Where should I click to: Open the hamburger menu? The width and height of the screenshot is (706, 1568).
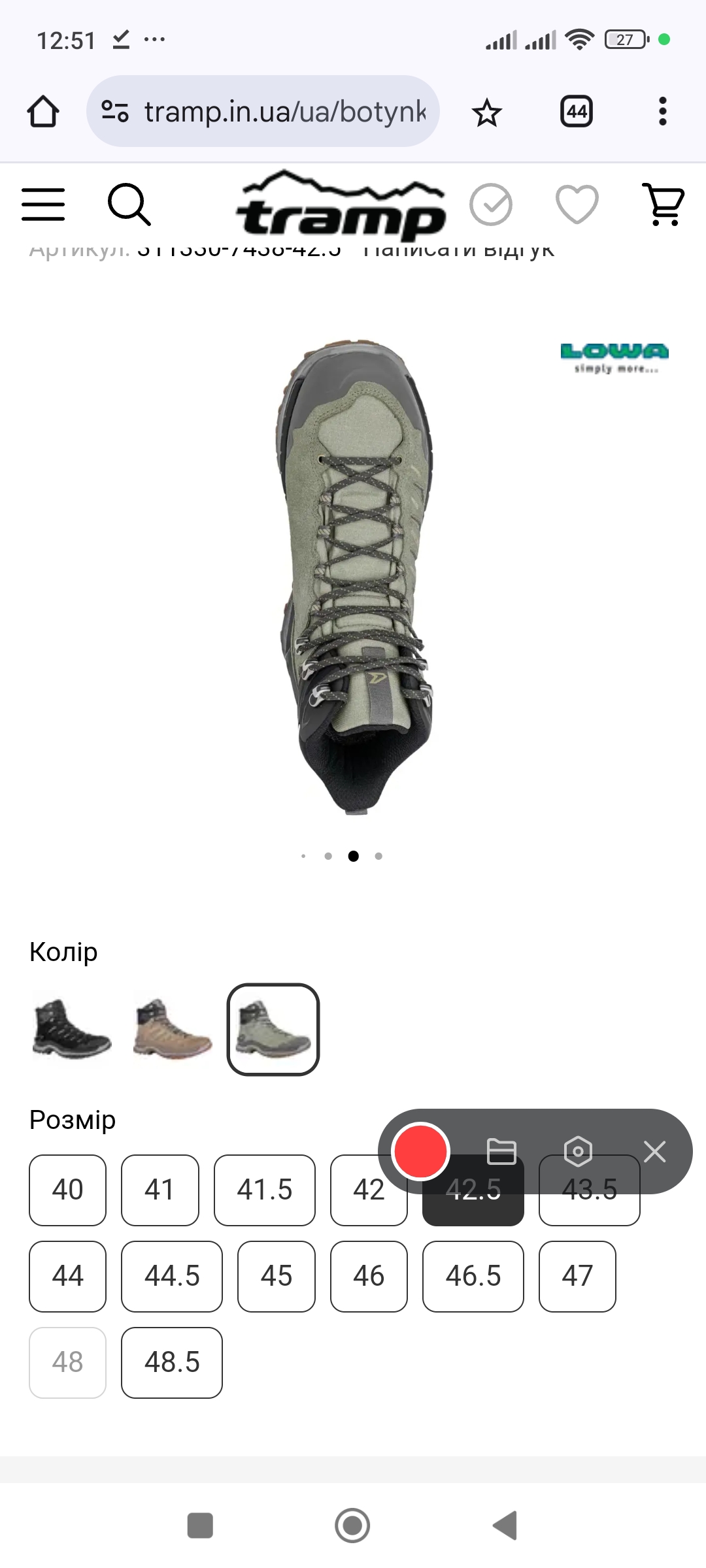pyautogui.click(x=43, y=204)
